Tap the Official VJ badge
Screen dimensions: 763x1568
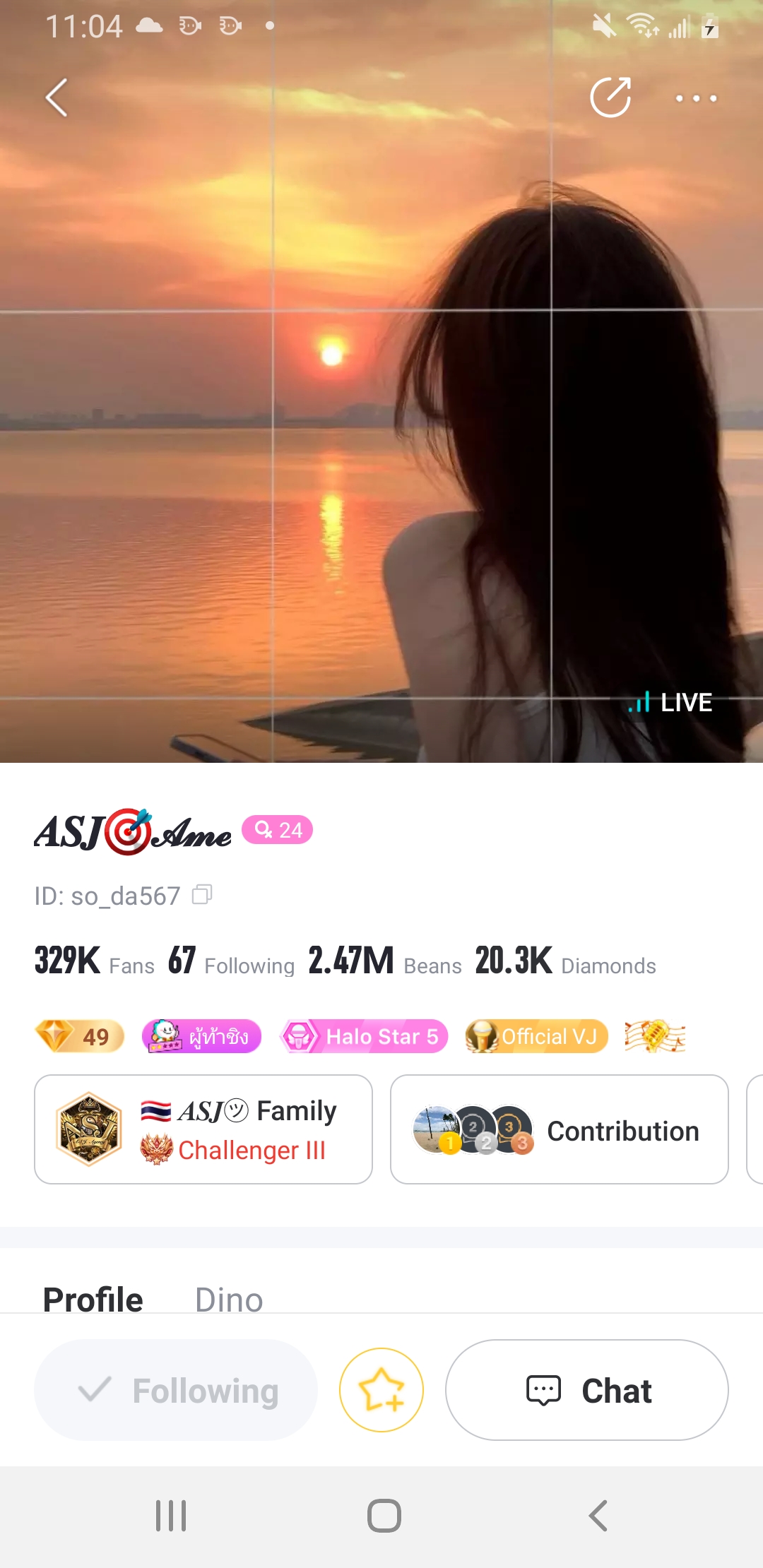pos(537,1036)
